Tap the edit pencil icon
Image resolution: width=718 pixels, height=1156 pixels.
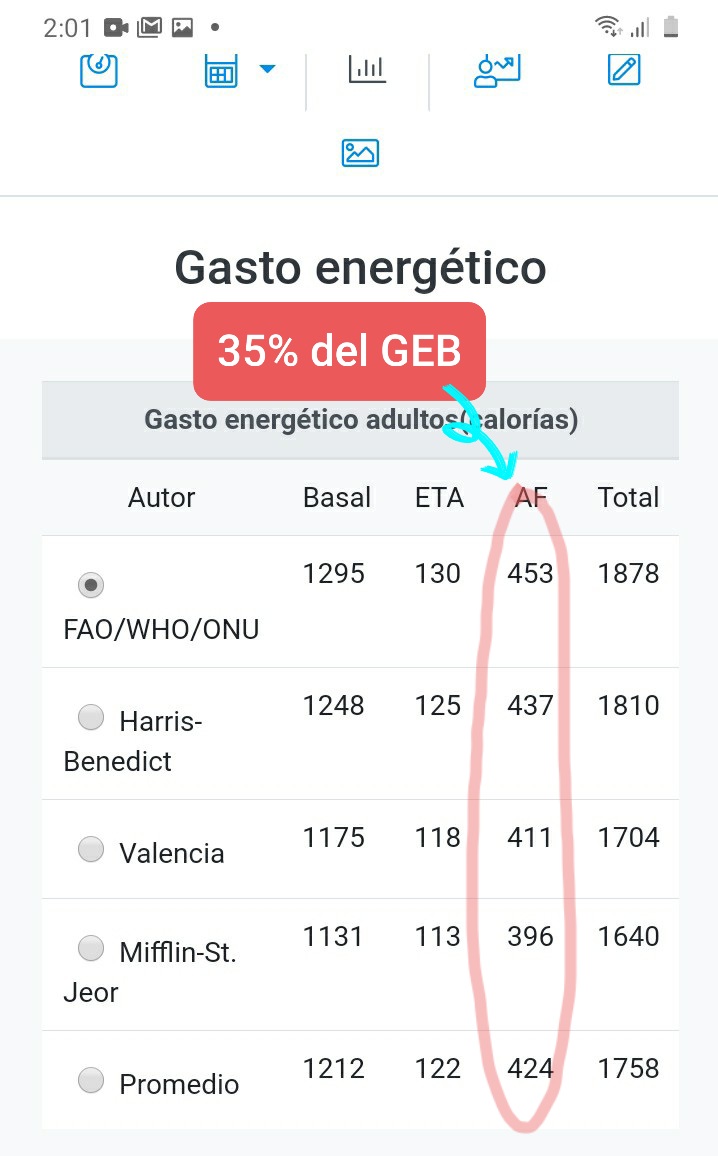(x=624, y=70)
